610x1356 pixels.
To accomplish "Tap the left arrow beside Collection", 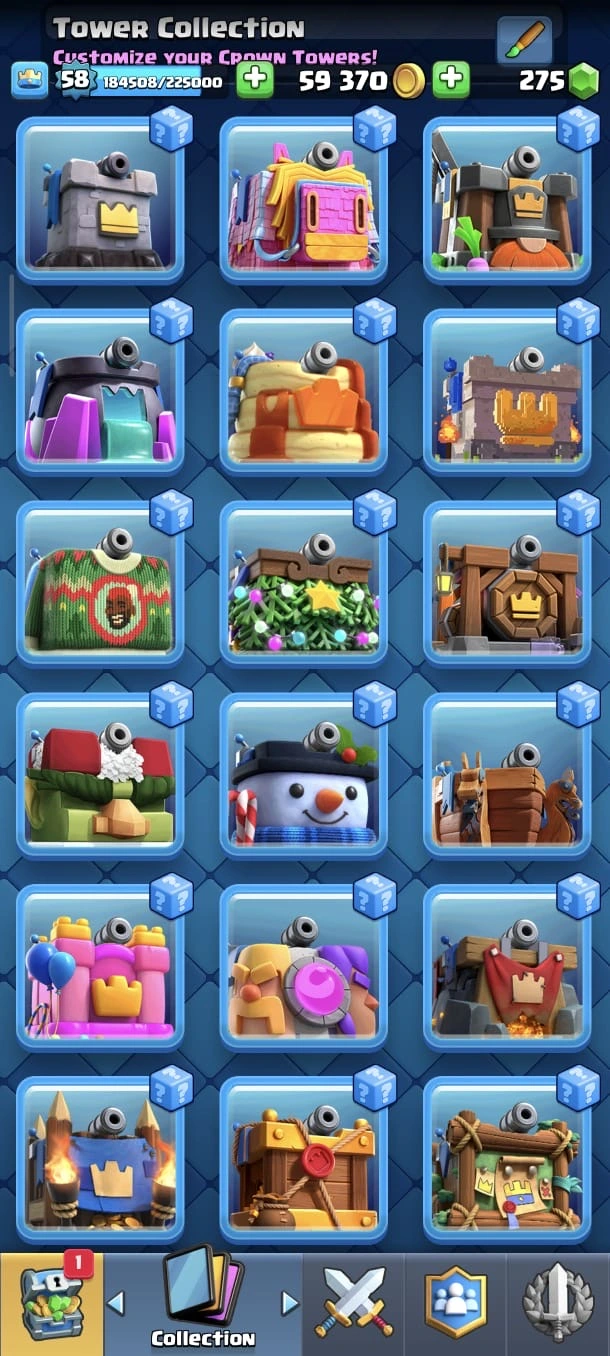I will [x=116, y=1303].
